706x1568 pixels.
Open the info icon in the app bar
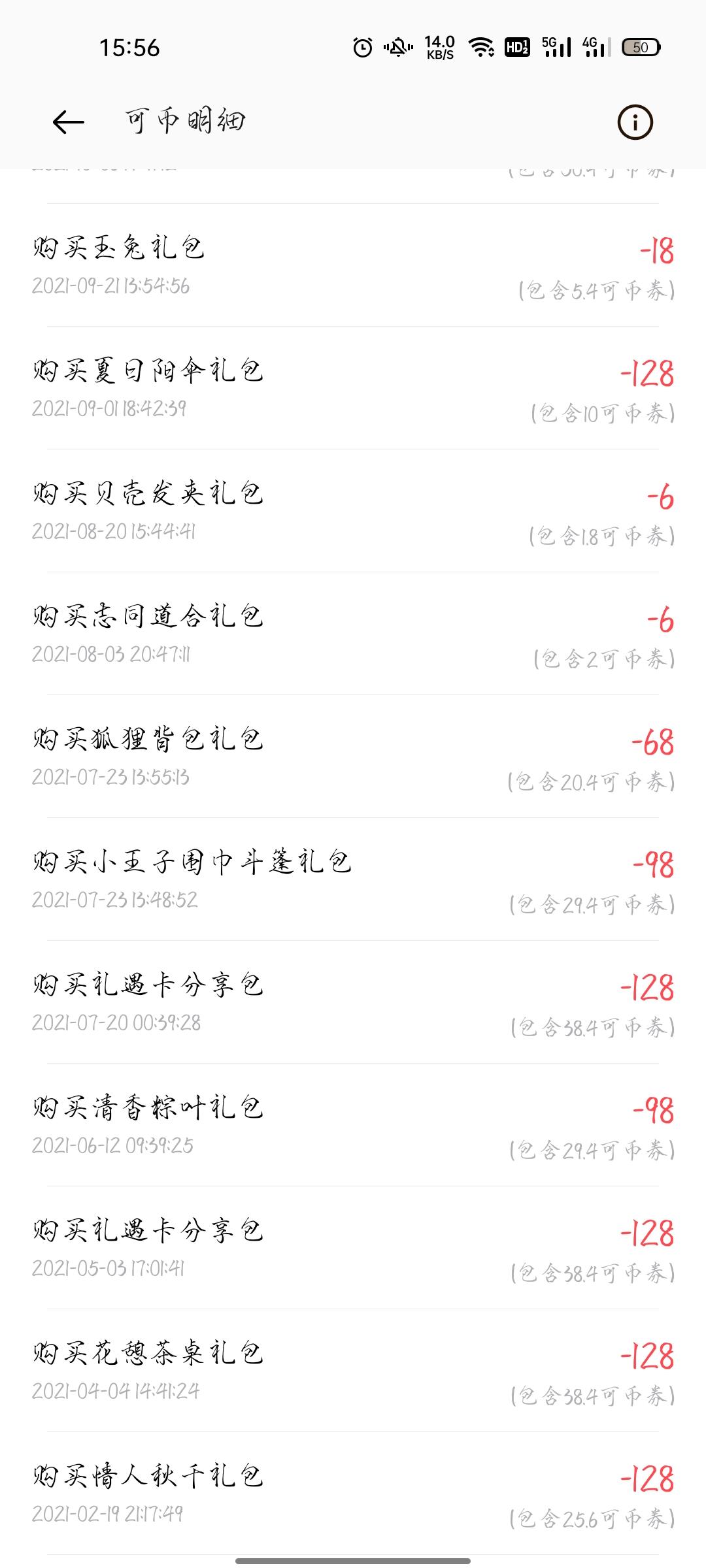pyautogui.click(x=635, y=122)
